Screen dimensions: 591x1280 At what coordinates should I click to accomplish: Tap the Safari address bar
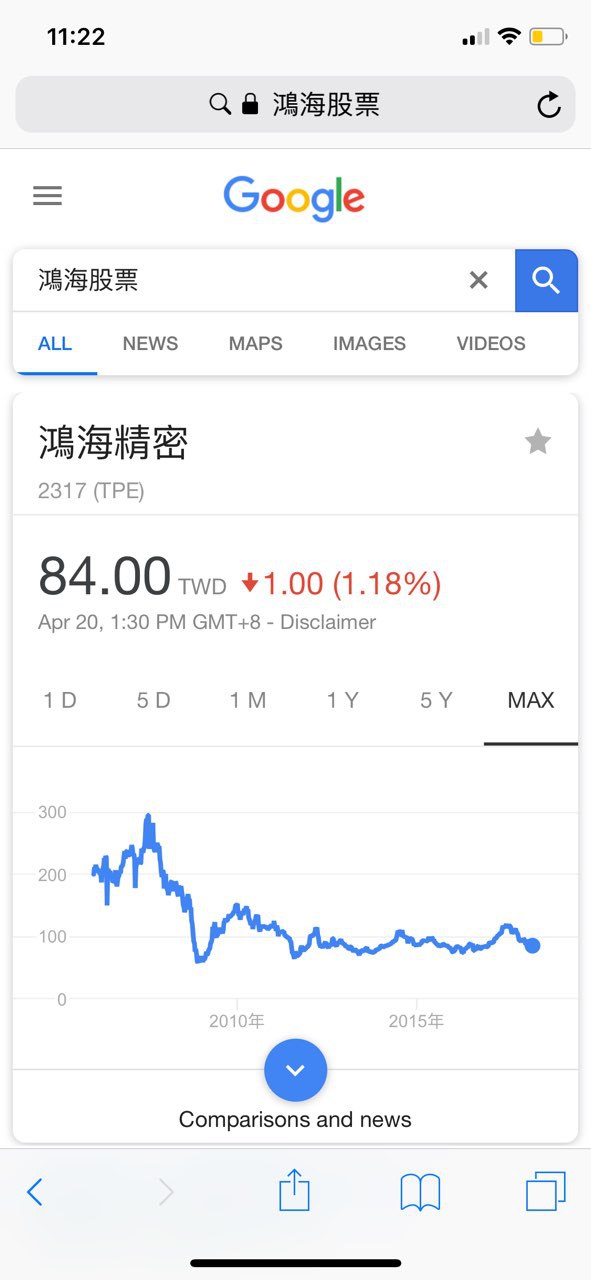(x=295, y=104)
